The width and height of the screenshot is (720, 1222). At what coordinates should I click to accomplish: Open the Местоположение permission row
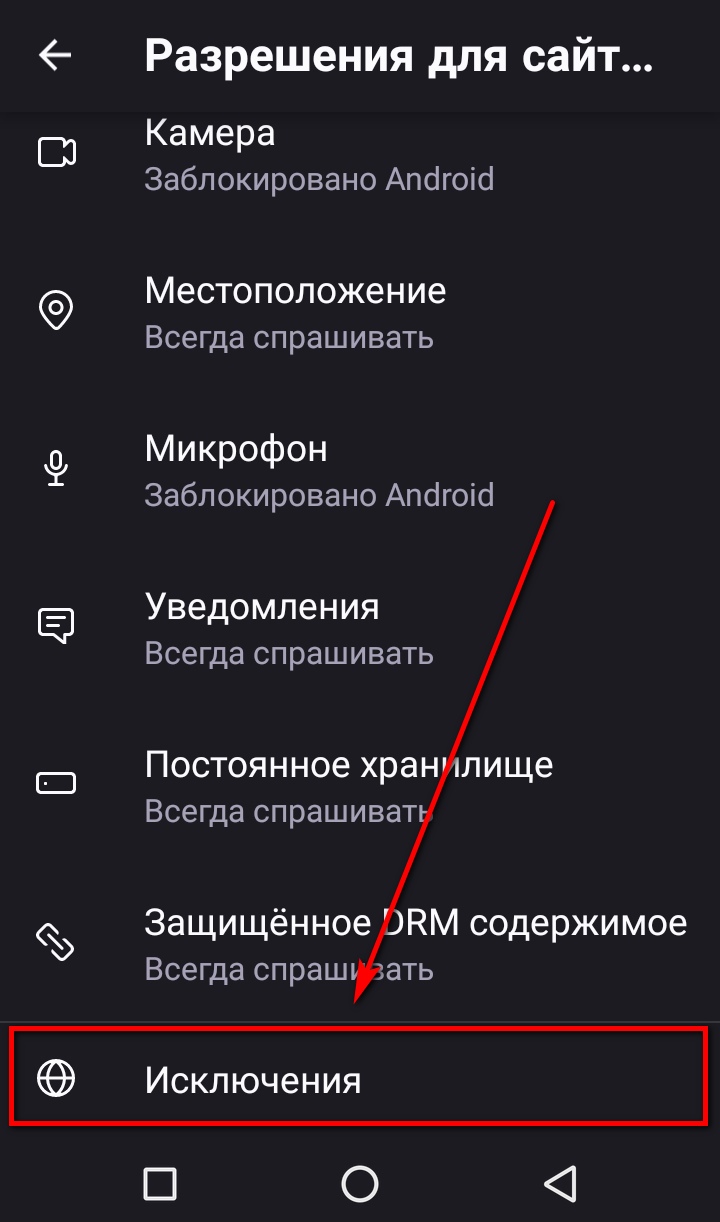point(360,311)
